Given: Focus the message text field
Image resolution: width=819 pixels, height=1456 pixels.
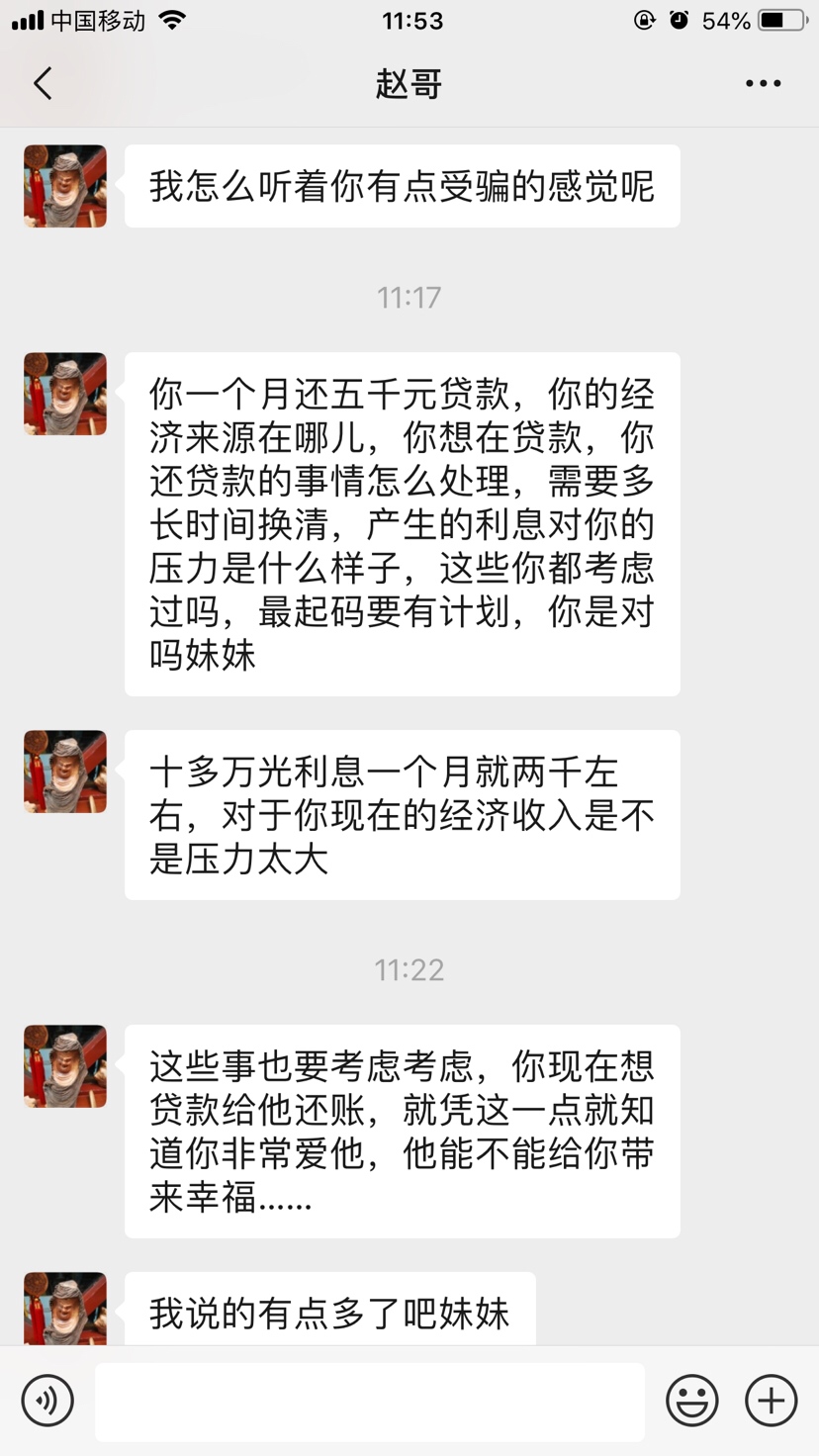Looking at the screenshot, I should pyautogui.click(x=369, y=1401).
